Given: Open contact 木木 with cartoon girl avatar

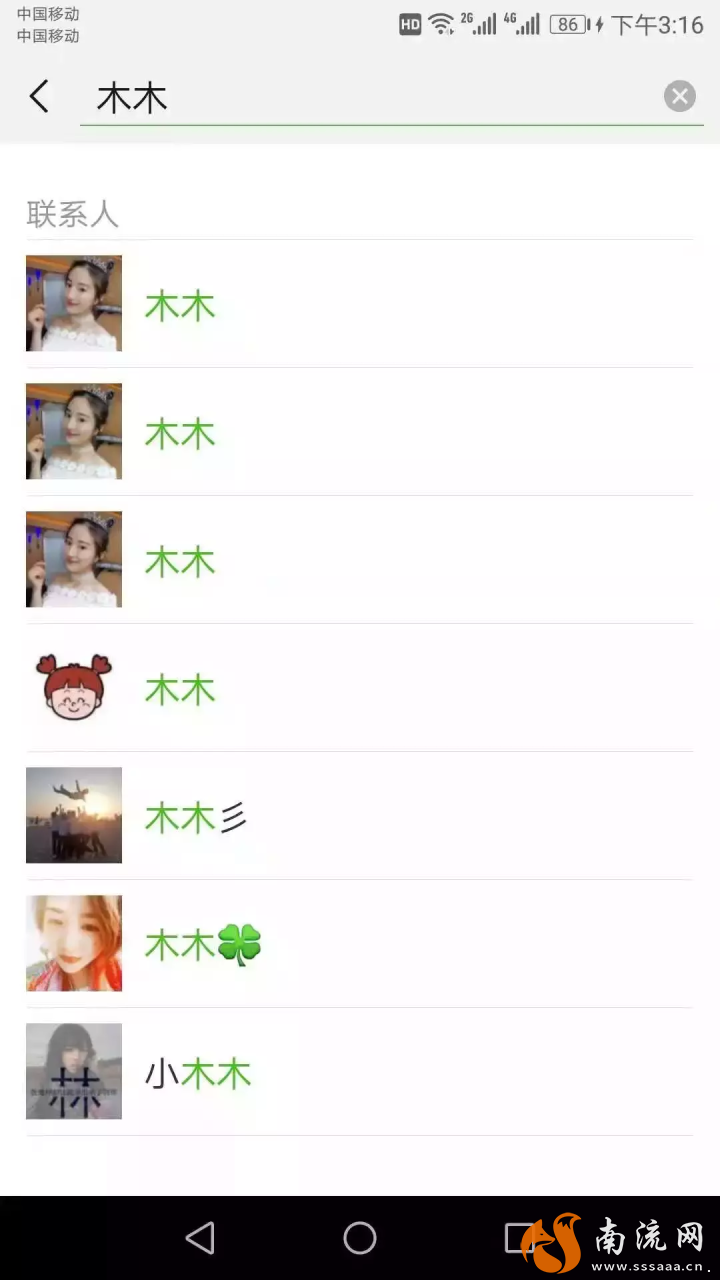Looking at the screenshot, I should point(358,689).
